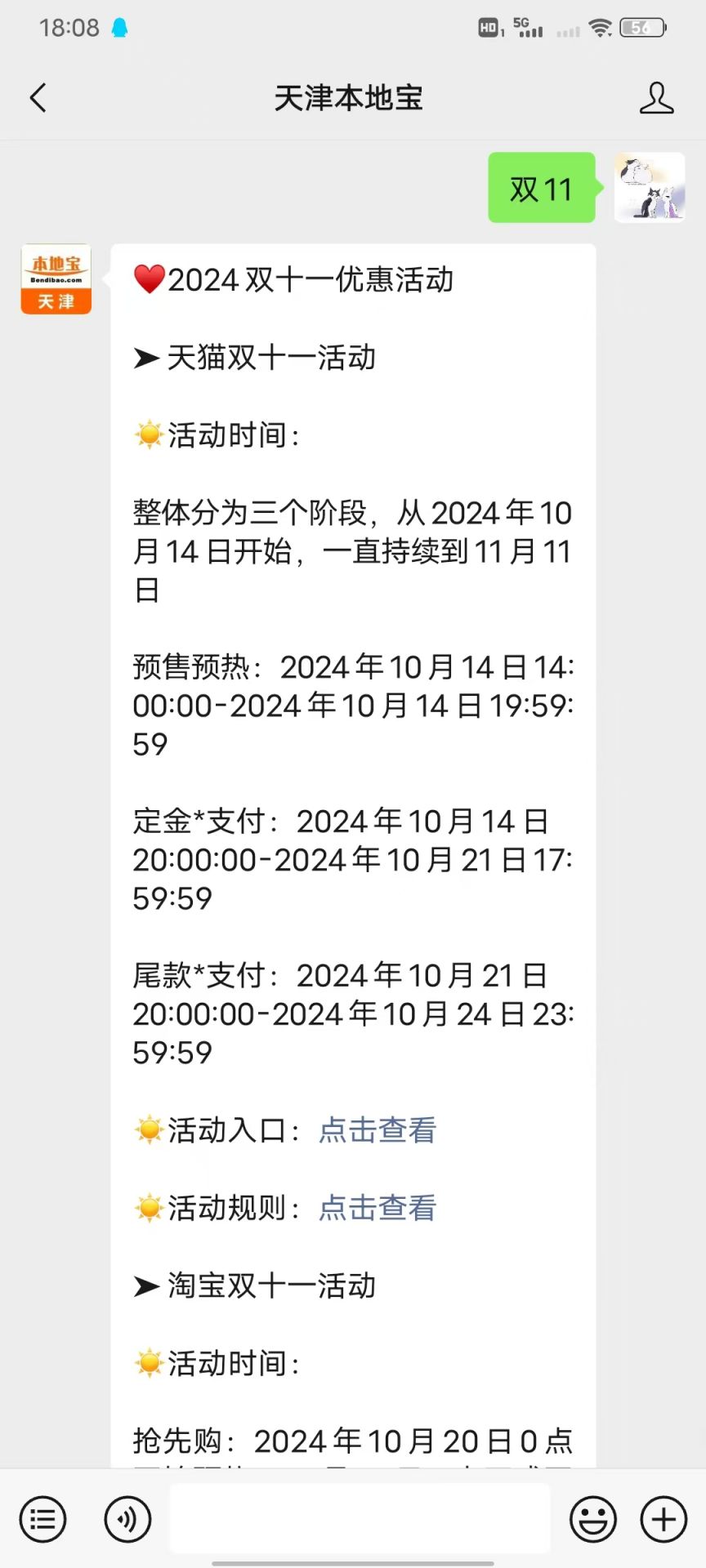Tap the 双11 sent message bubble

[541, 189]
